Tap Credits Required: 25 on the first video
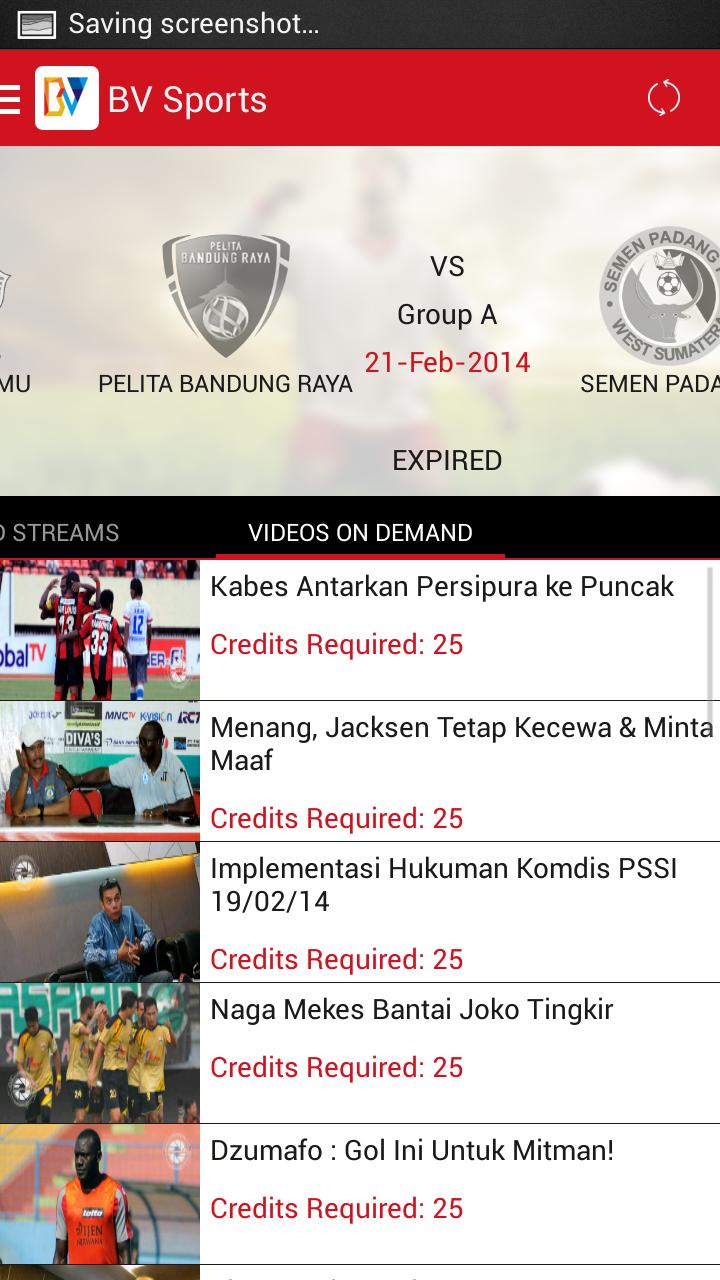 click(x=336, y=645)
